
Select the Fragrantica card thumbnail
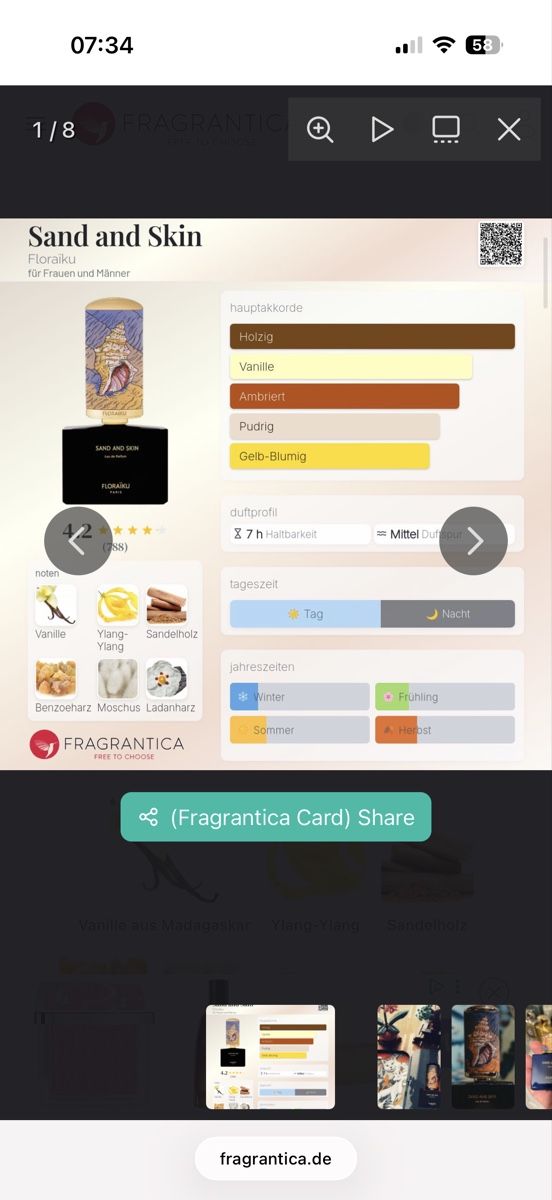point(270,1057)
